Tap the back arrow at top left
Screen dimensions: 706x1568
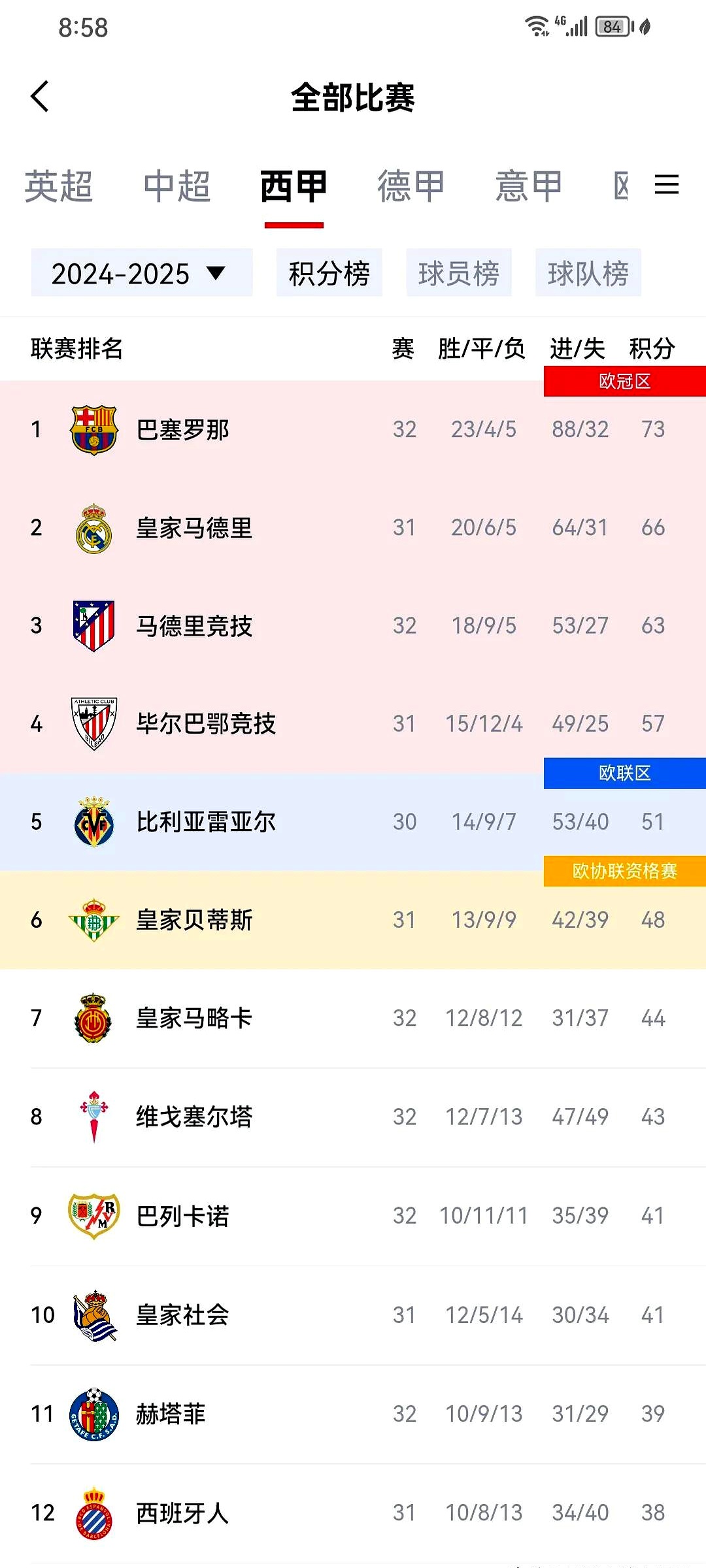point(41,97)
